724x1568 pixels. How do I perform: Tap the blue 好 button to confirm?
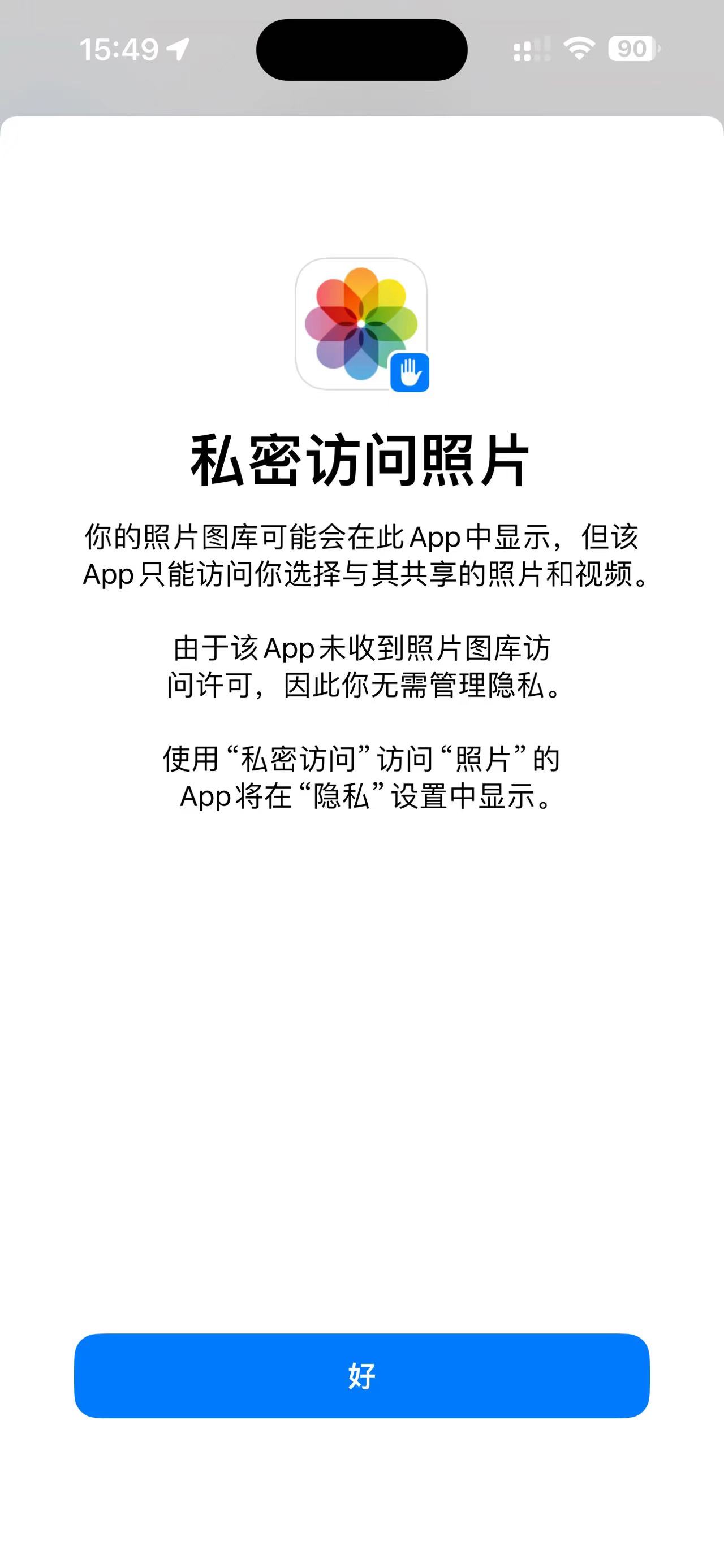[x=361, y=1375]
